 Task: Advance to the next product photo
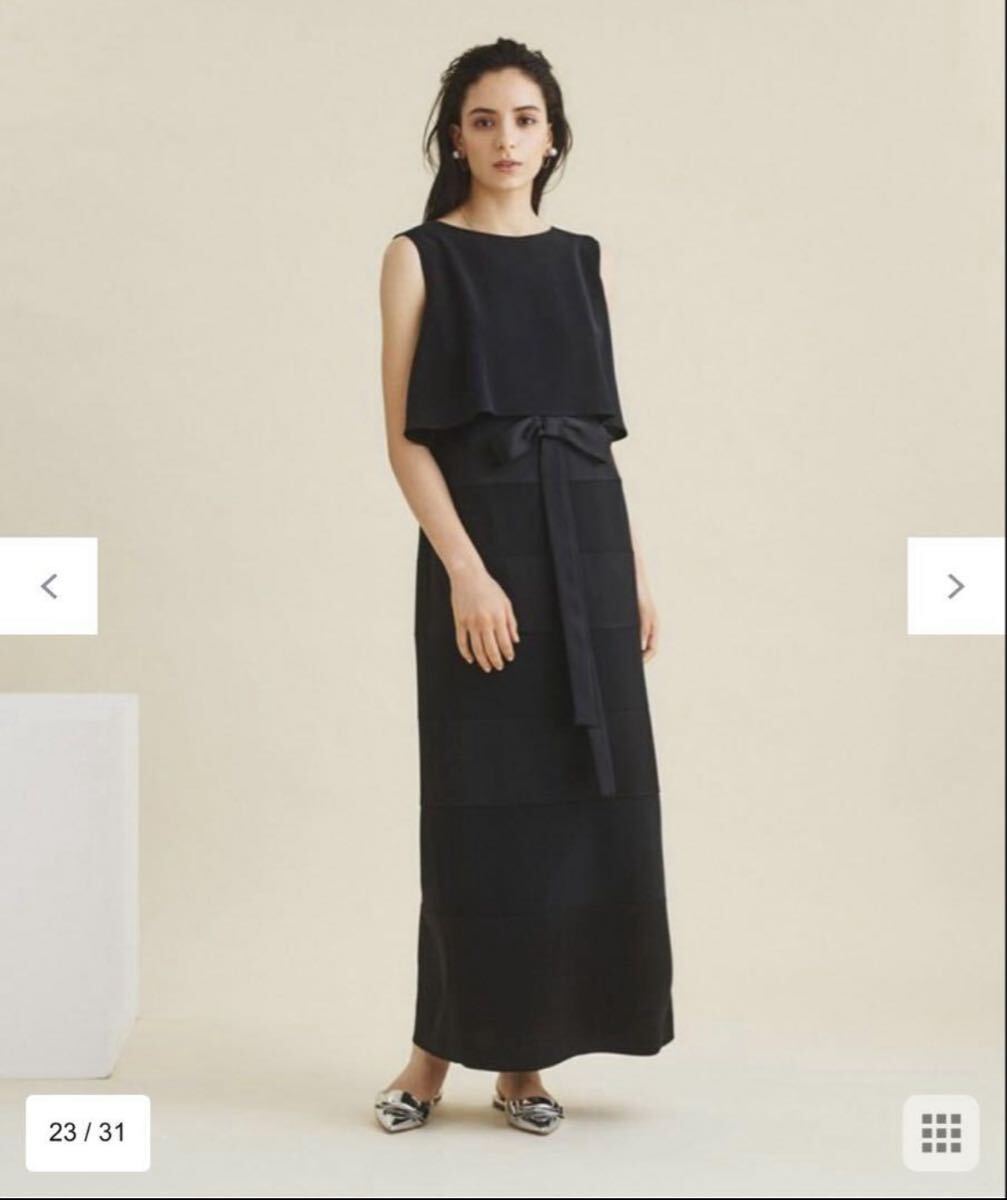(x=955, y=586)
